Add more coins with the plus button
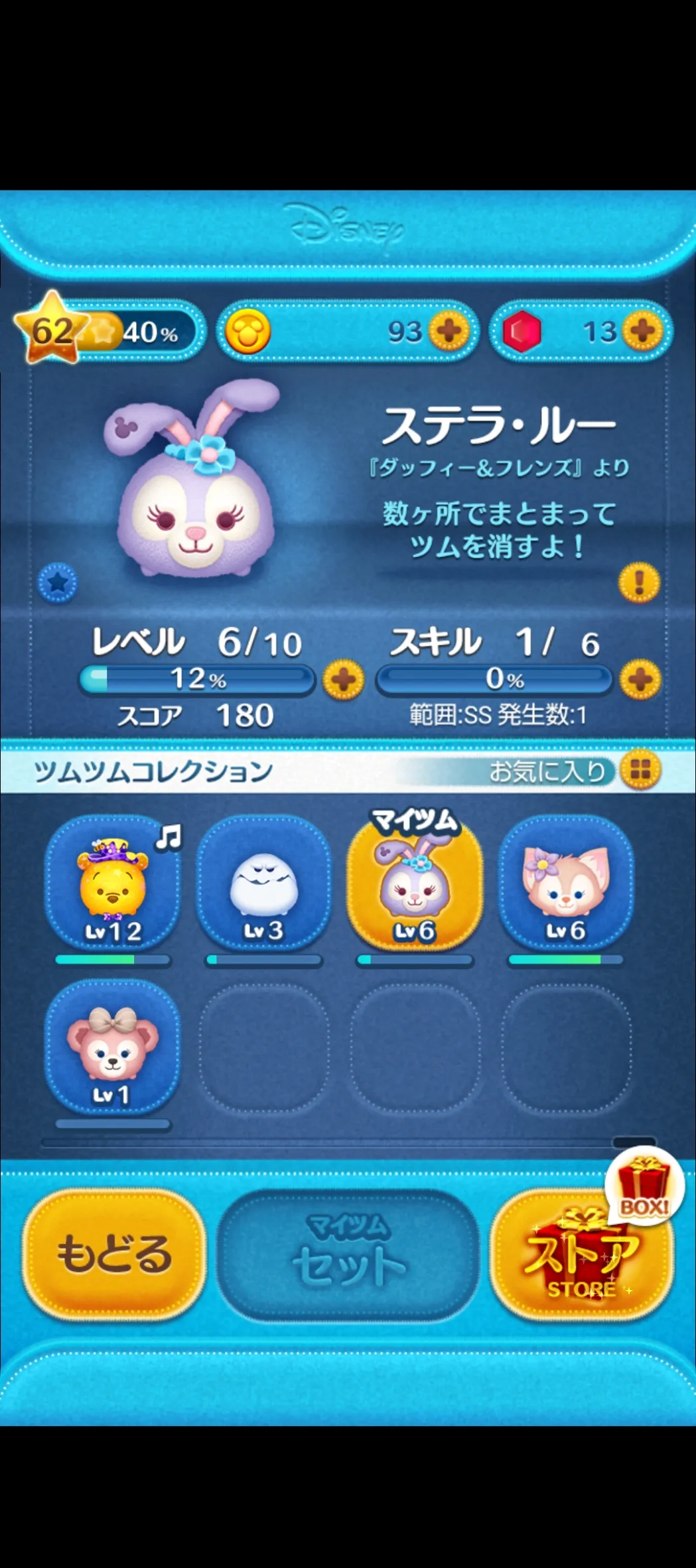Viewport: 696px width, 1568px height. (x=449, y=330)
